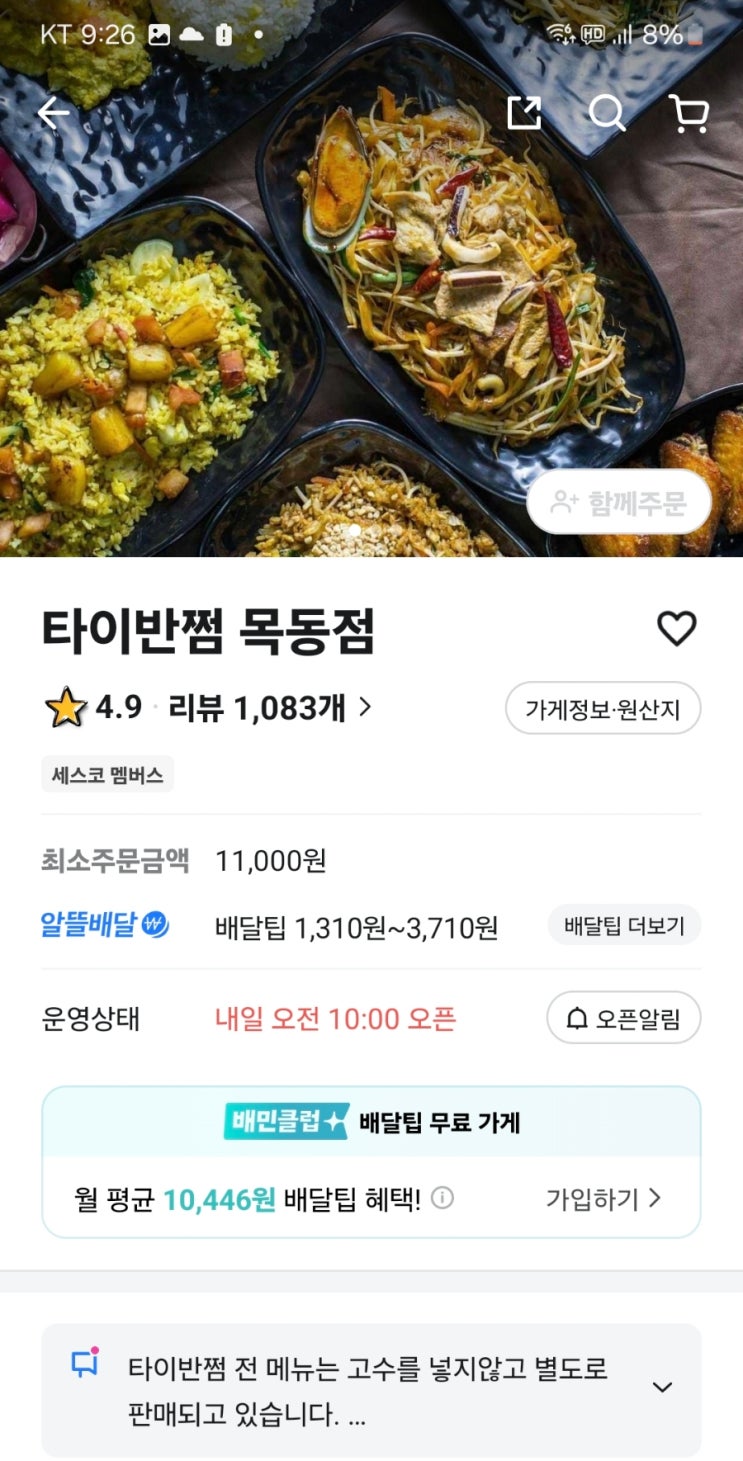The width and height of the screenshot is (743, 1461).
Task: Share this restaurant page
Action: point(524,113)
